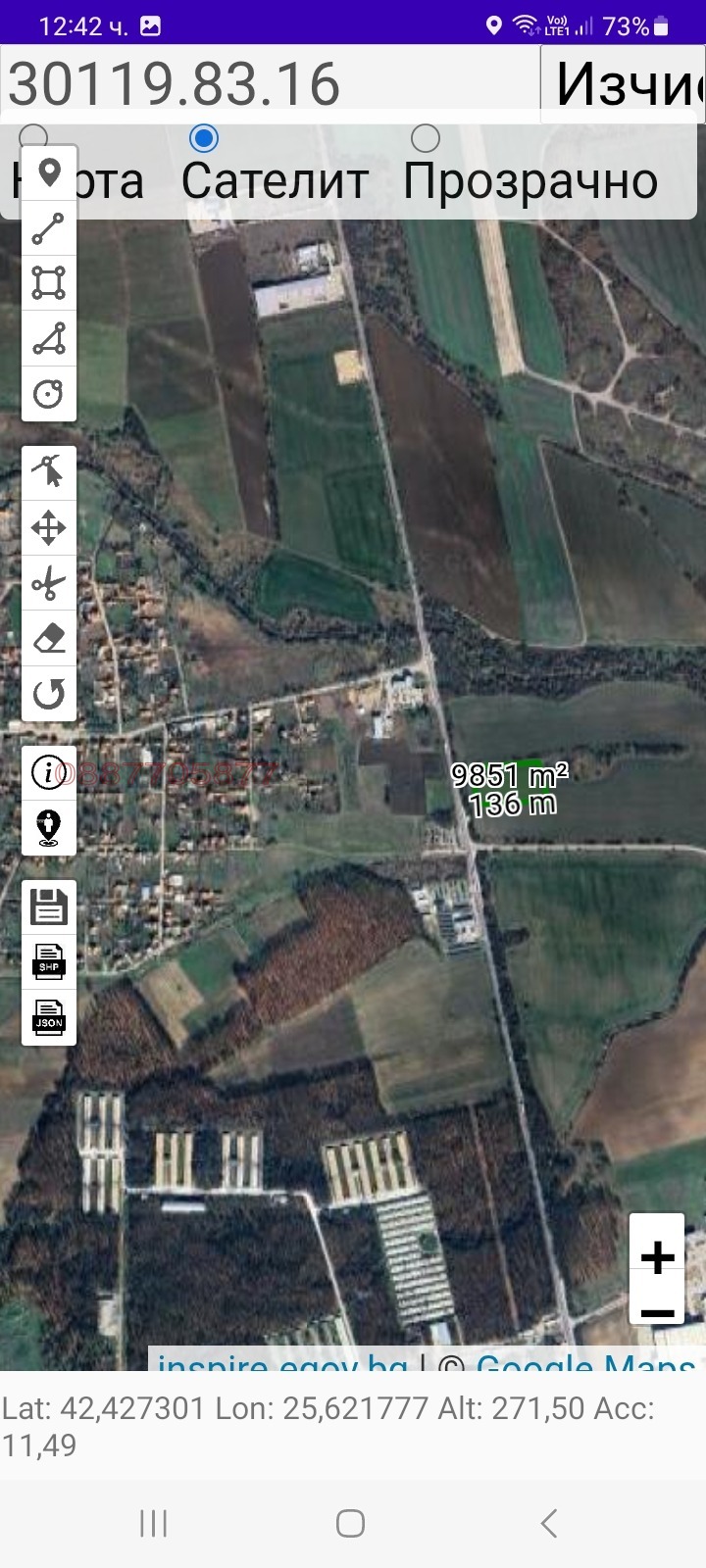Activate the angle measurement tool
This screenshot has width=706, height=1568.
(49, 338)
